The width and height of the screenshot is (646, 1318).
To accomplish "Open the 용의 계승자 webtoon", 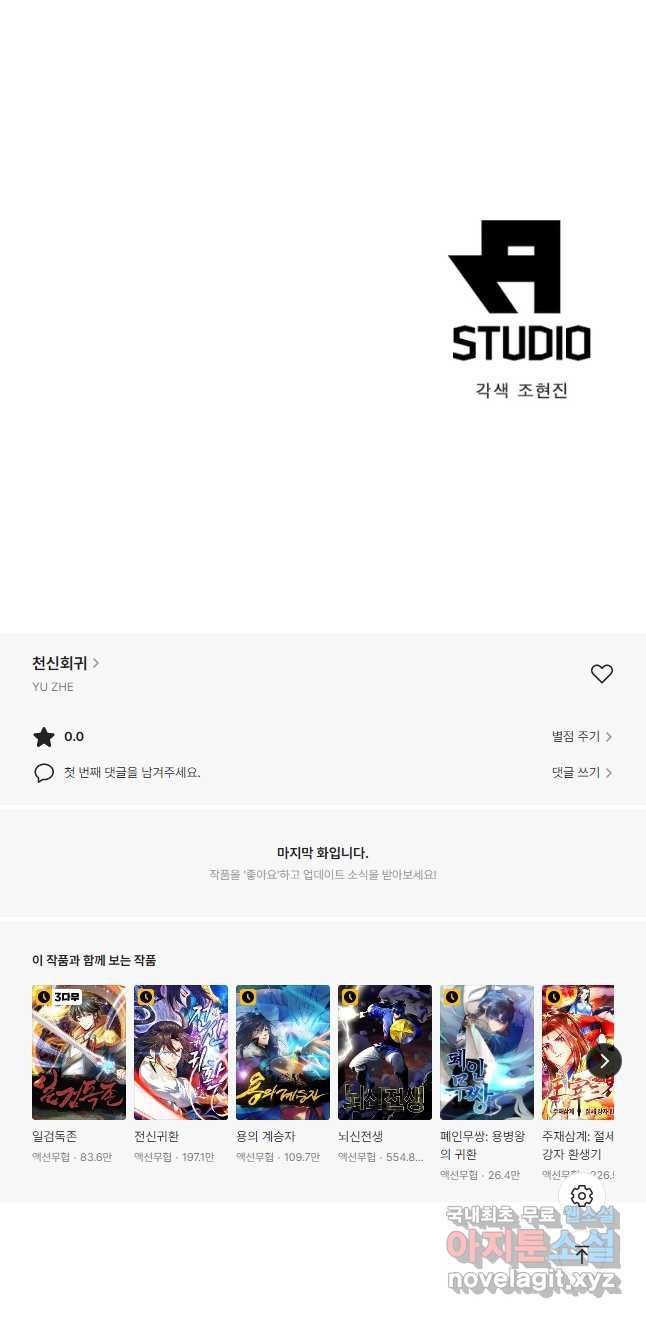I will (x=283, y=1052).
